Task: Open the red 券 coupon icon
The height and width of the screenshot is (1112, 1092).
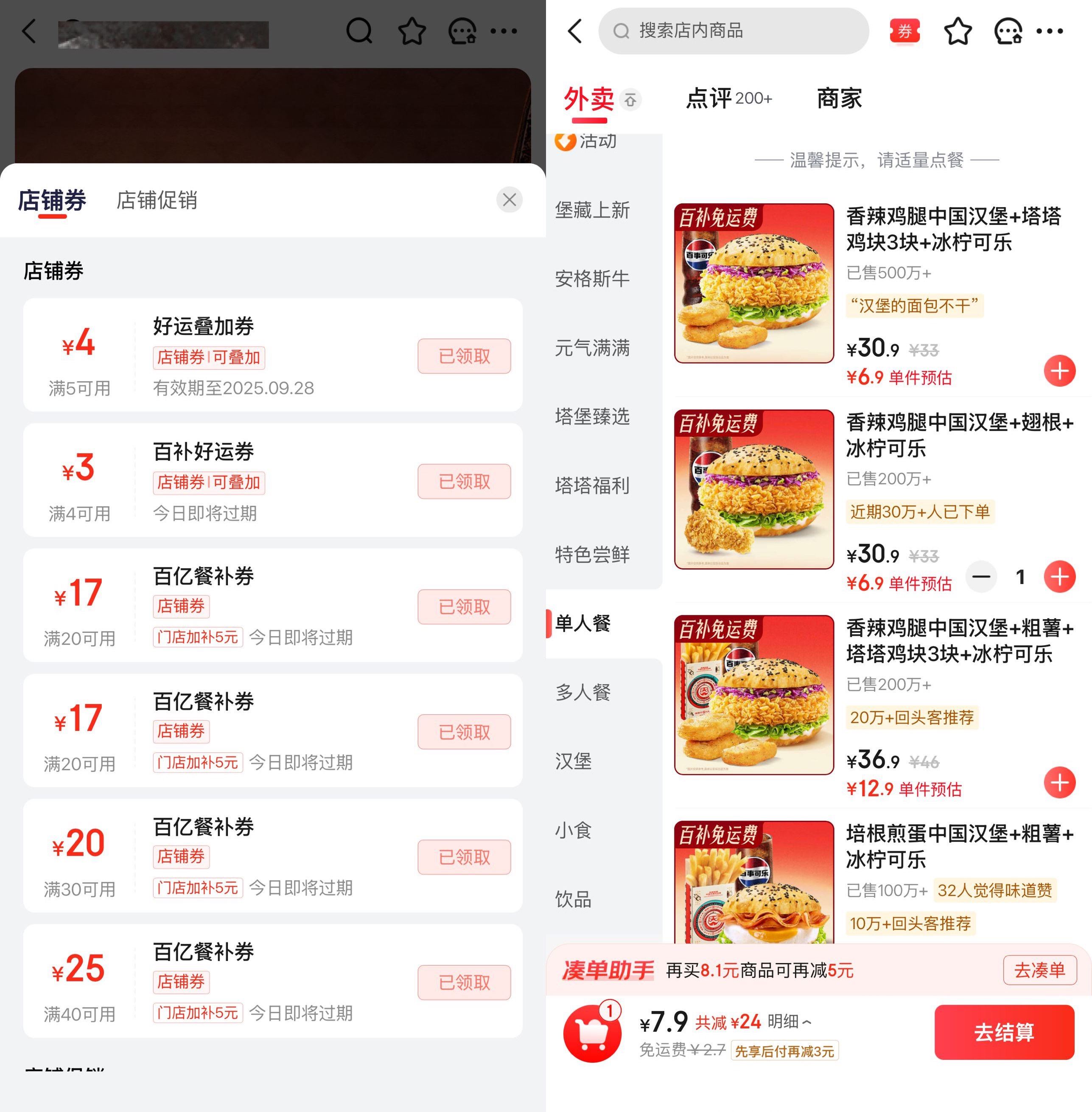Action: [x=904, y=31]
